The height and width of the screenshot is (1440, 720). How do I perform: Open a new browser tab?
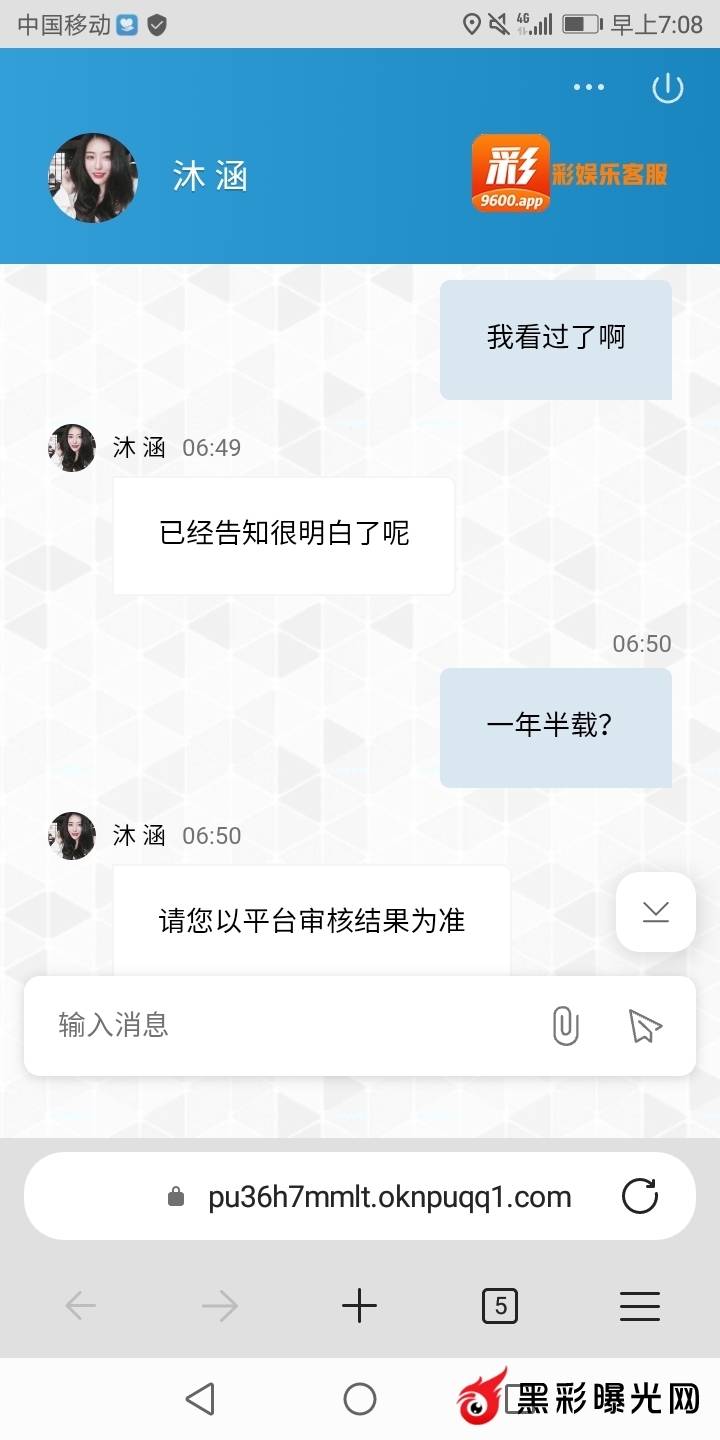point(359,1306)
